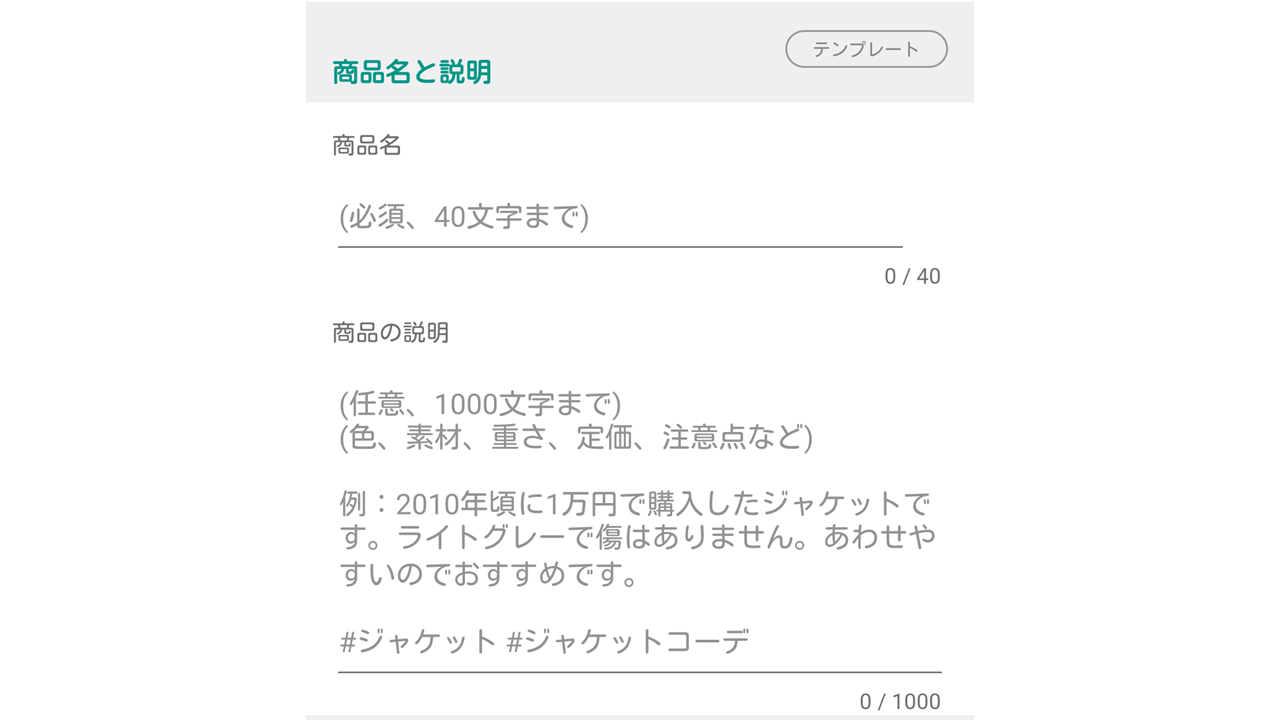The height and width of the screenshot is (720, 1280).
Task: Open the テンプレート template button
Action: click(866, 49)
